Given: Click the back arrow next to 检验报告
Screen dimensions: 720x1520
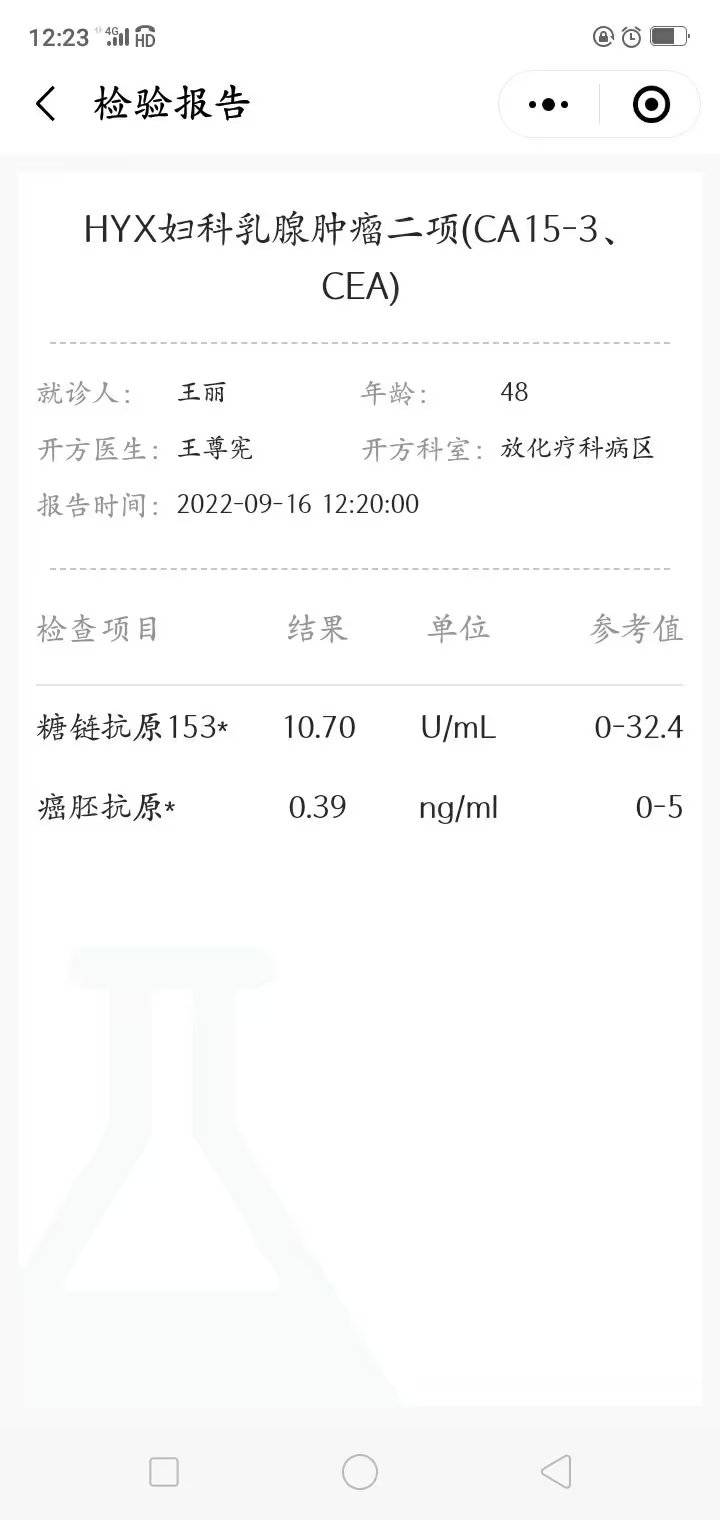Looking at the screenshot, I should pyautogui.click(x=45, y=103).
